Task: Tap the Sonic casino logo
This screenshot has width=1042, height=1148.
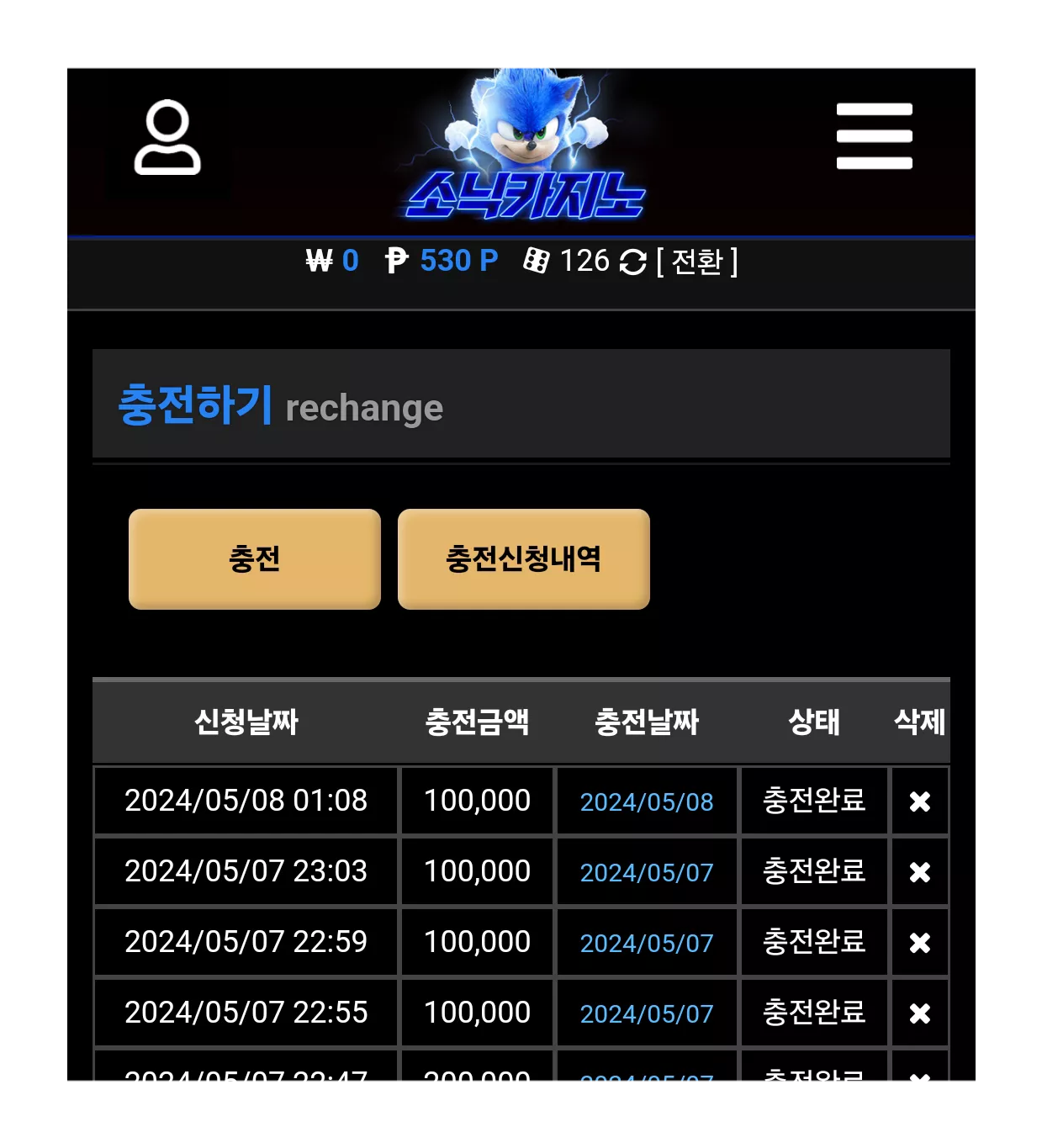Action: 525,145
